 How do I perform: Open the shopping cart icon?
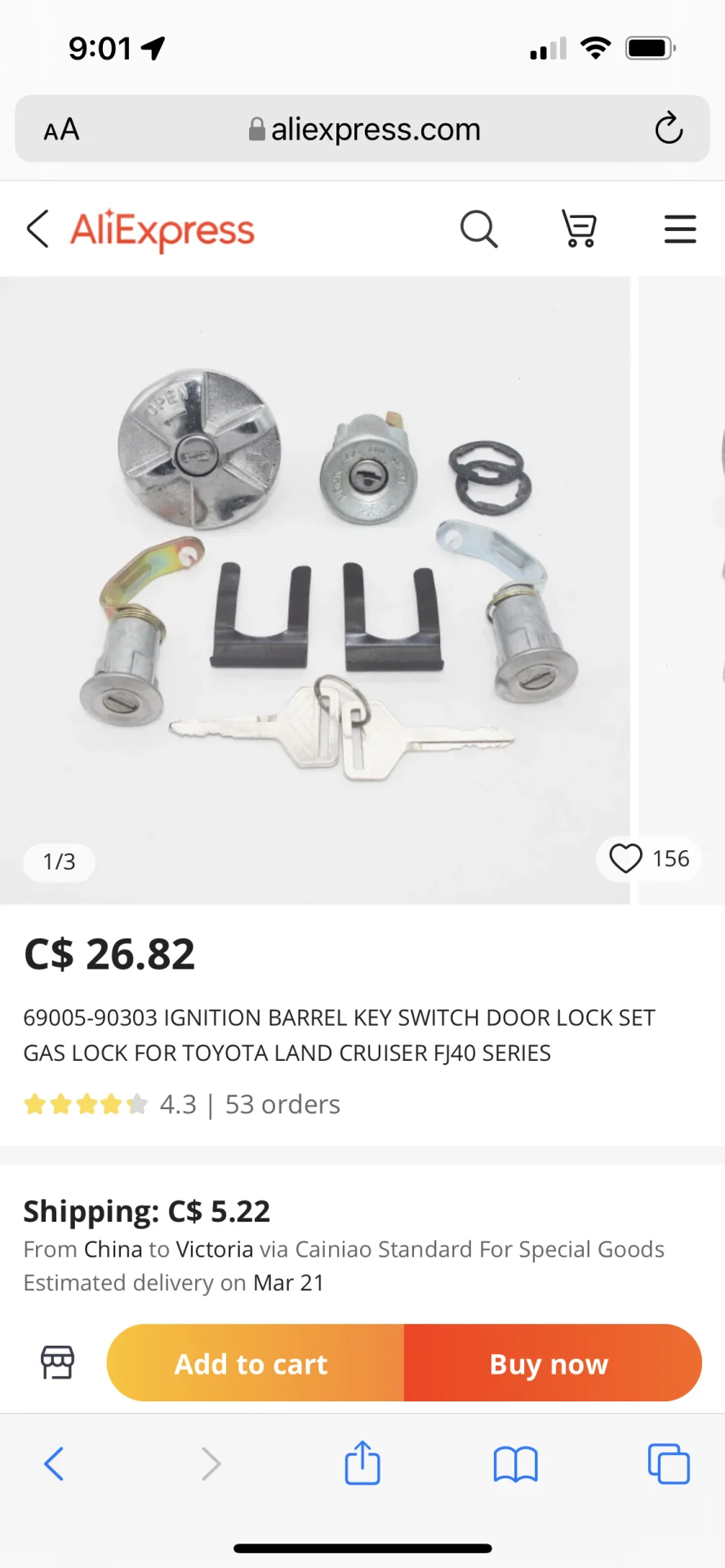click(x=579, y=229)
